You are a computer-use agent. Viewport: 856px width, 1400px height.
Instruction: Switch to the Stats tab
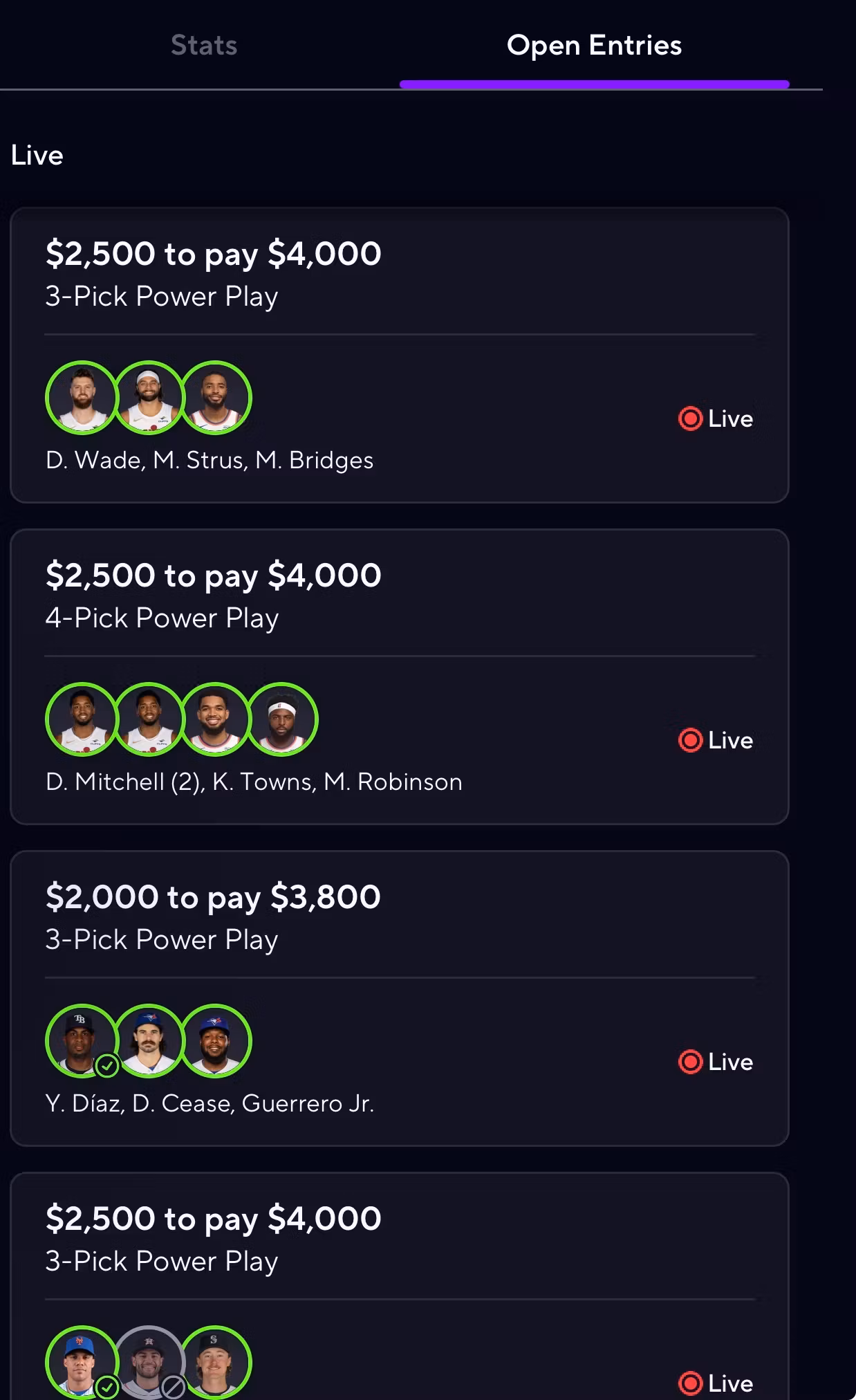coord(204,46)
